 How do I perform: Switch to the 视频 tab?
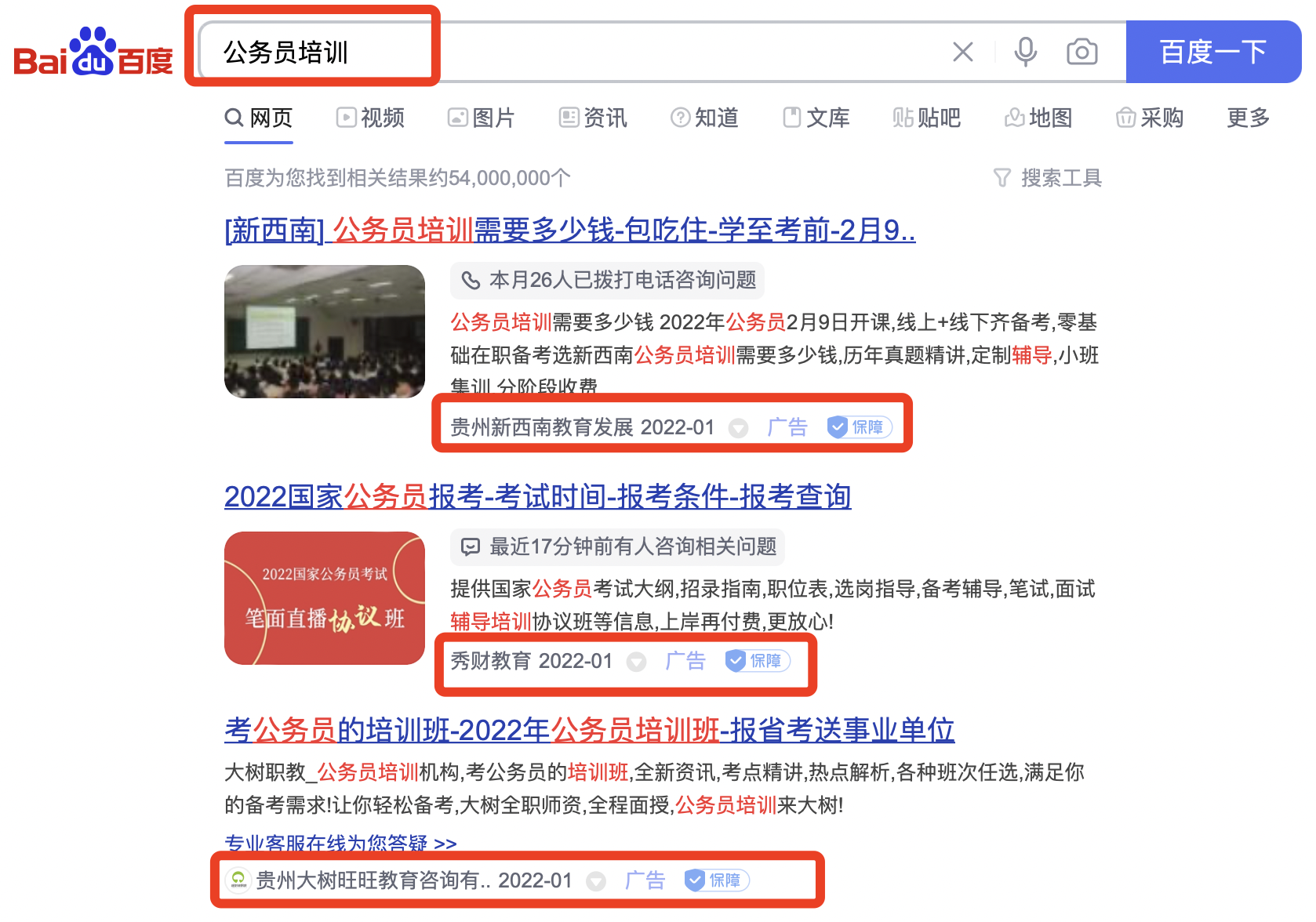pos(370,118)
